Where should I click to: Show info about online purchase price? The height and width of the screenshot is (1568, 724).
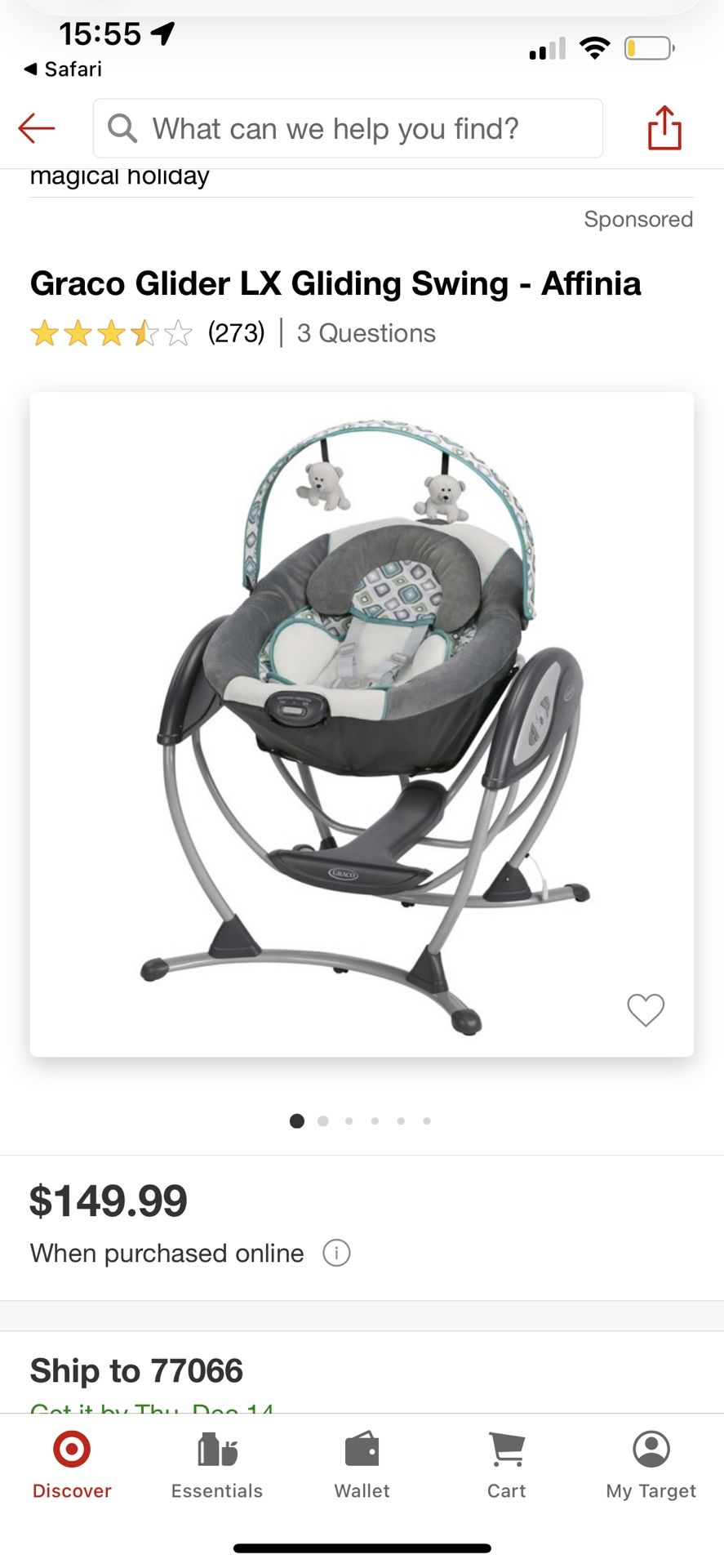pos(336,1253)
